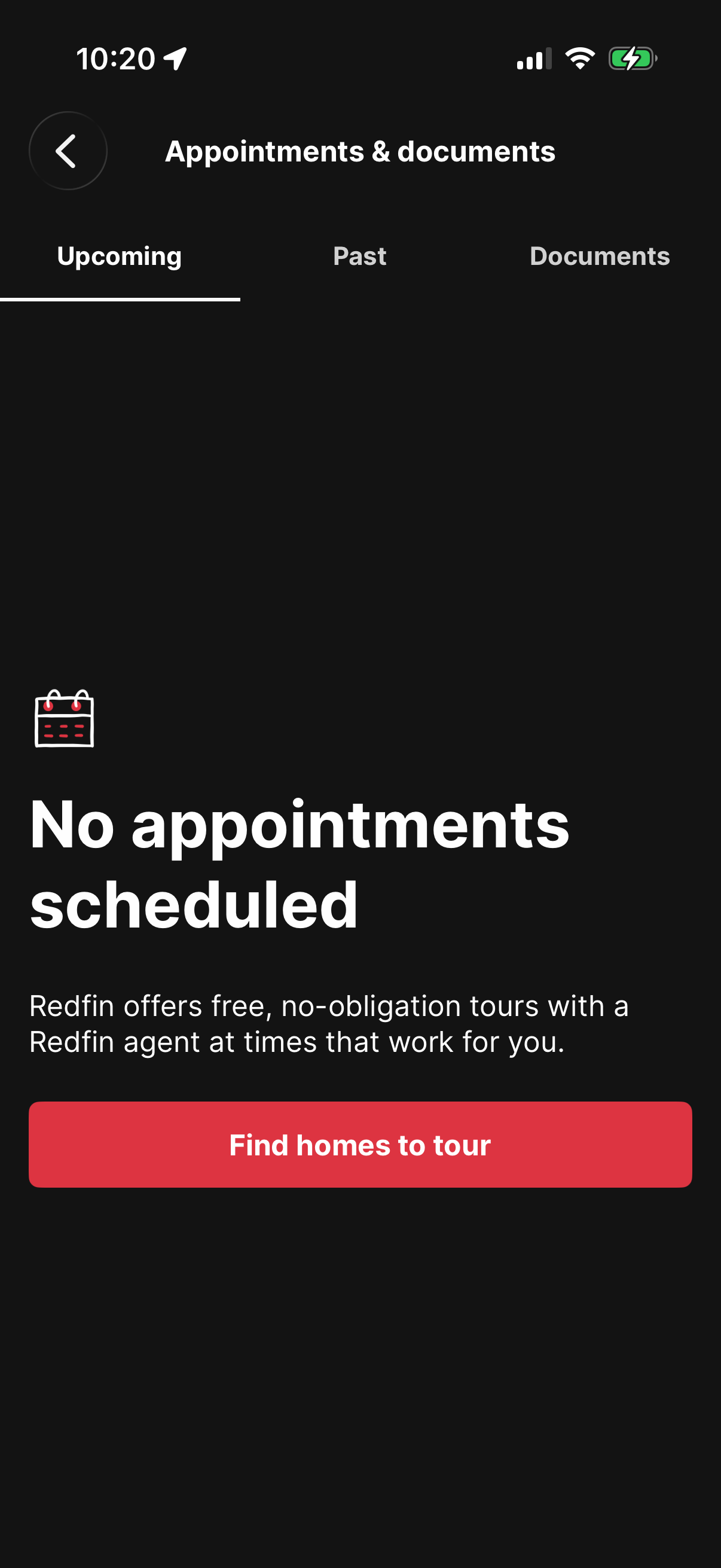721x1568 pixels.
Task: Open the Upcoming section contents
Action: click(x=120, y=256)
